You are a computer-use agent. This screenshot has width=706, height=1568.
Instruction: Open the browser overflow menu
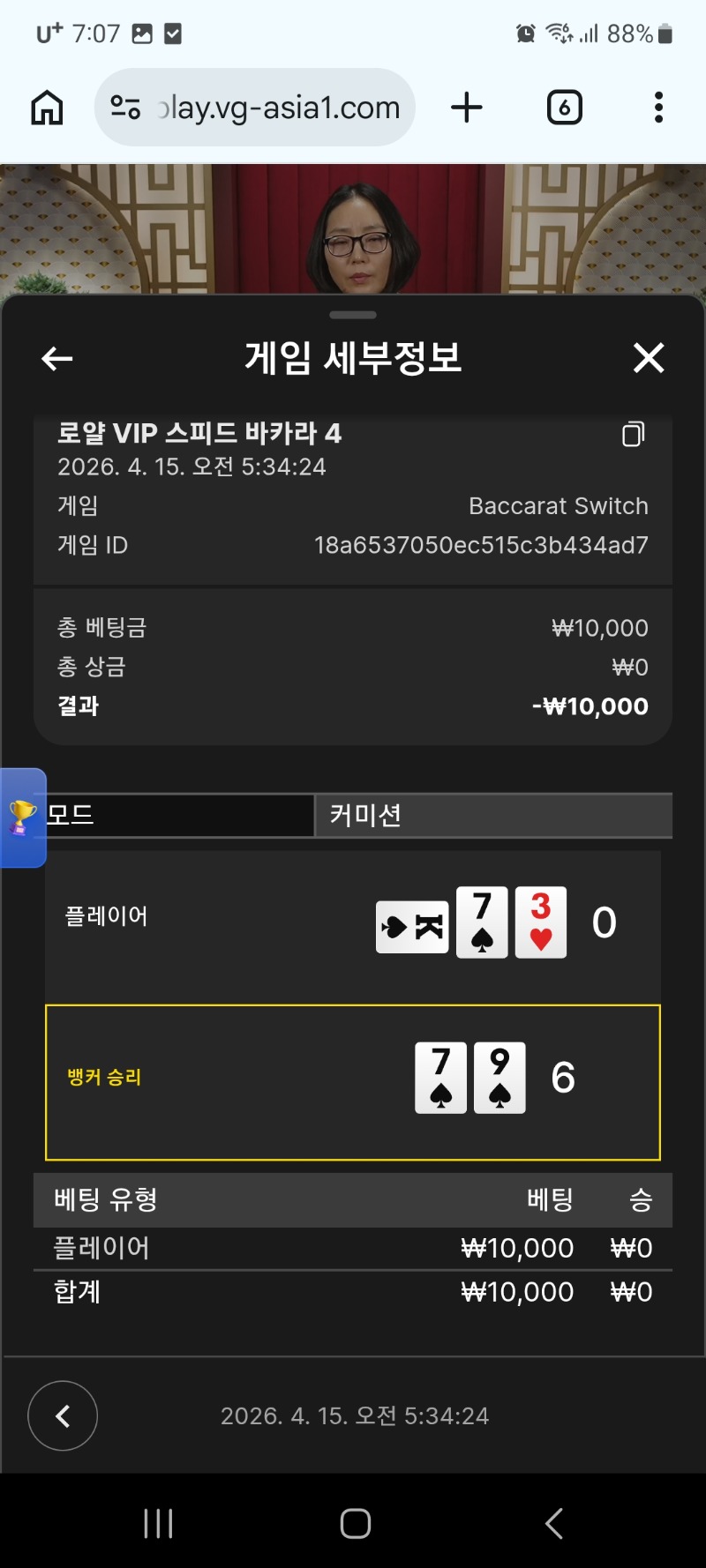click(658, 108)
